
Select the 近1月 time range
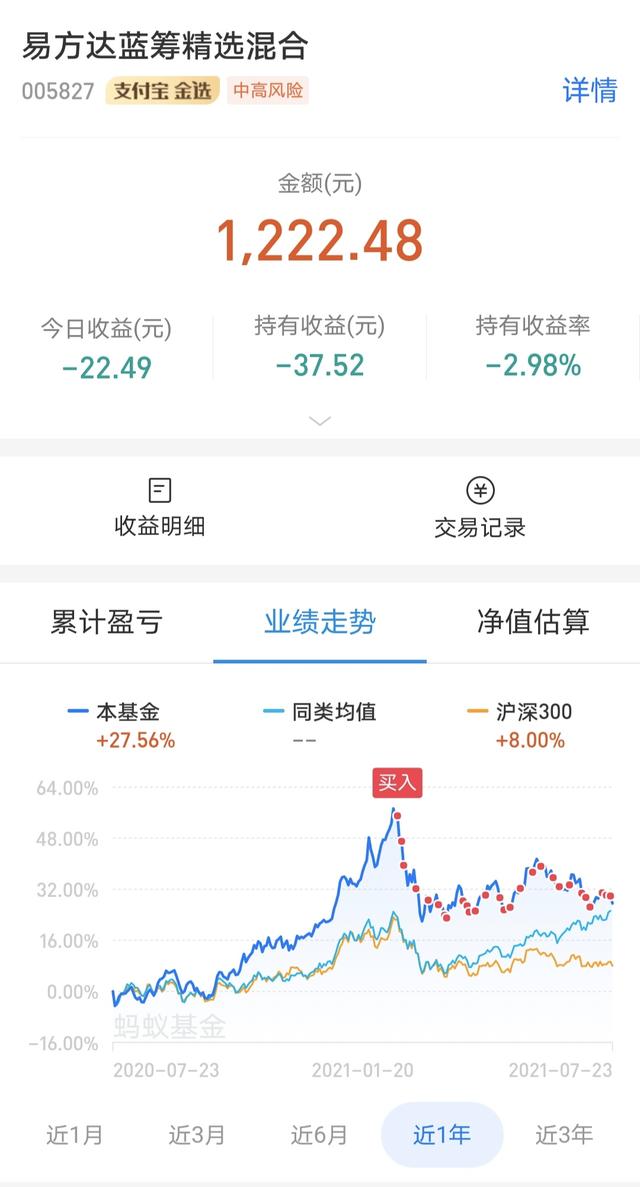point(74,1135)
